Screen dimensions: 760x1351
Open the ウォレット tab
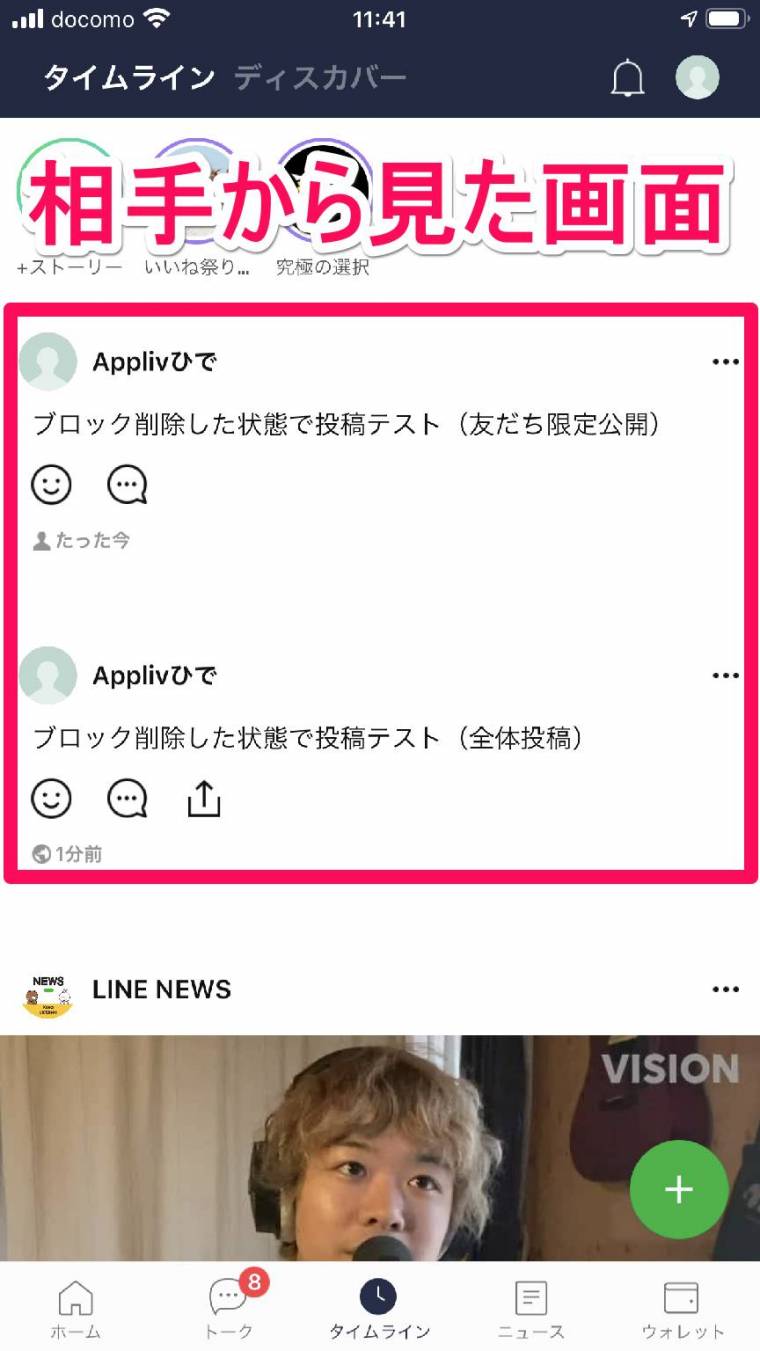click(x=683, y=1310)
